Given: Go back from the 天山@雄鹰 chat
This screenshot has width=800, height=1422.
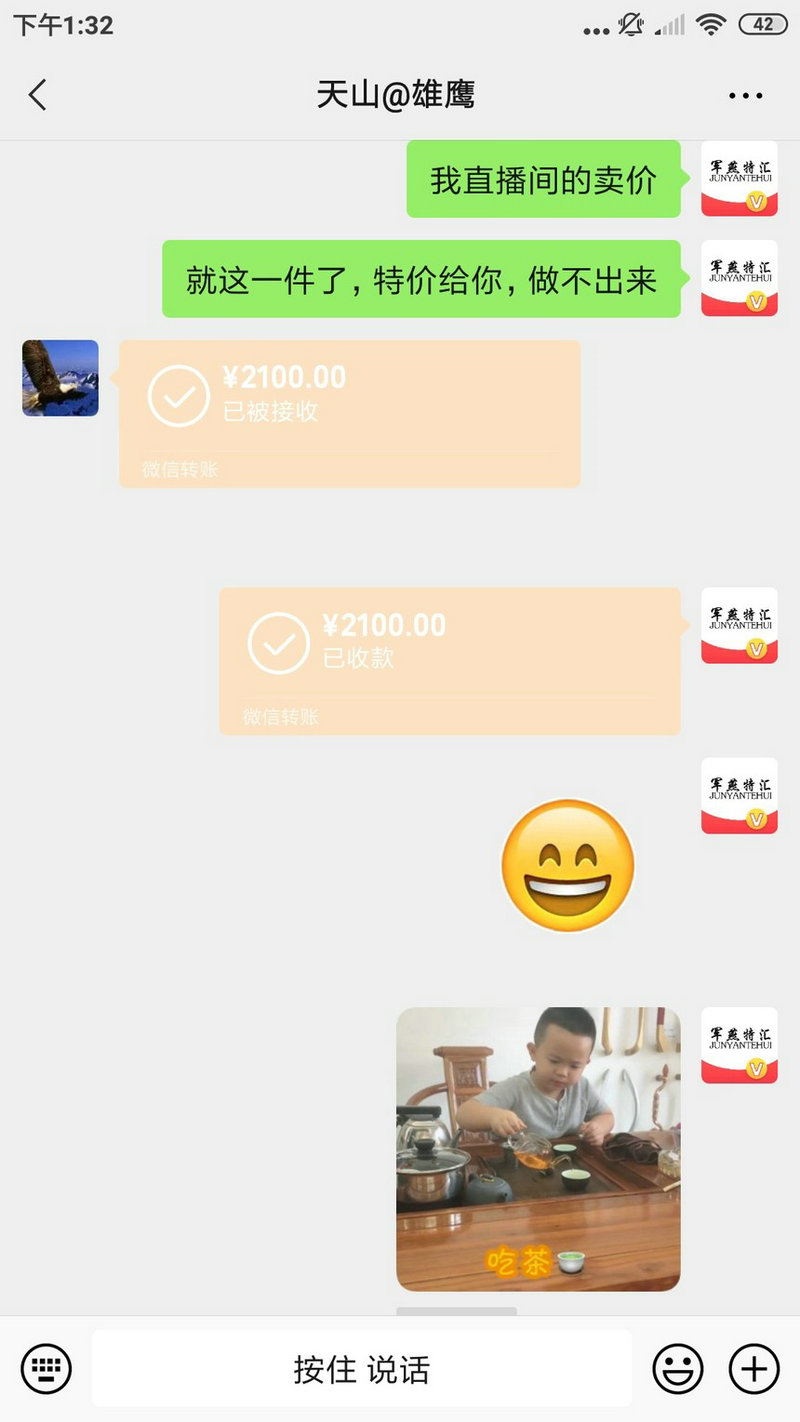Looking at the screenshot, I should tap(38, 95).
